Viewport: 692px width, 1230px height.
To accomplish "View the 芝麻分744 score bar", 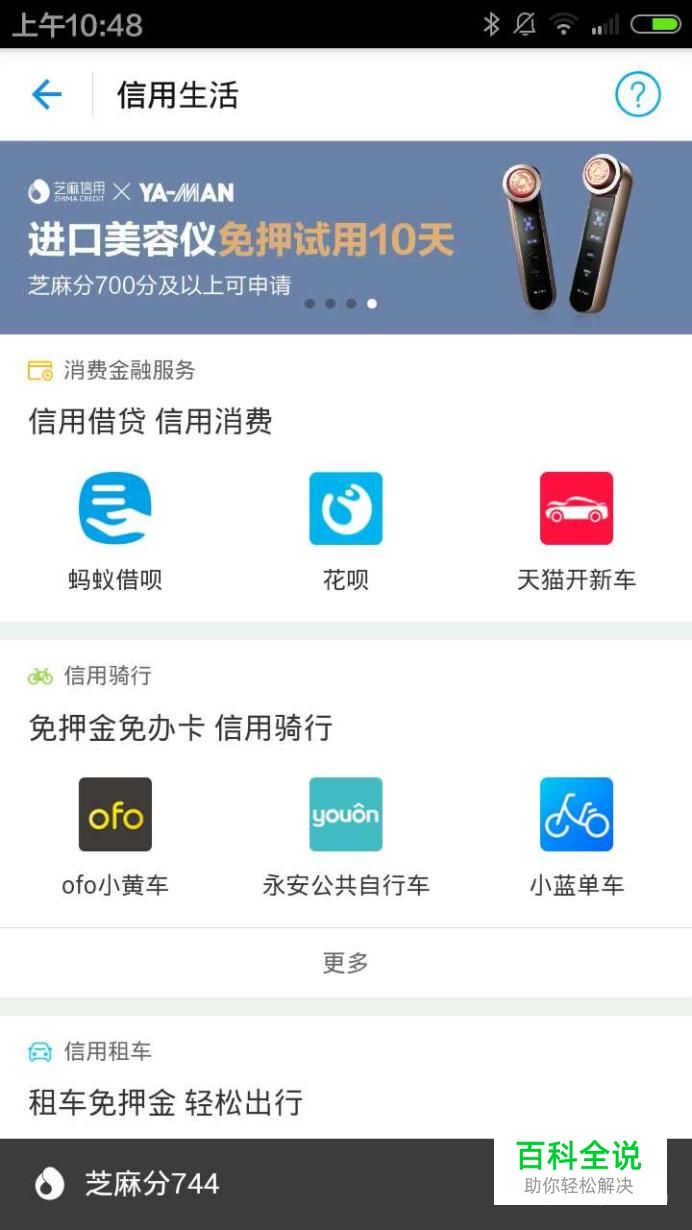I will click(x=150, y=1184).
